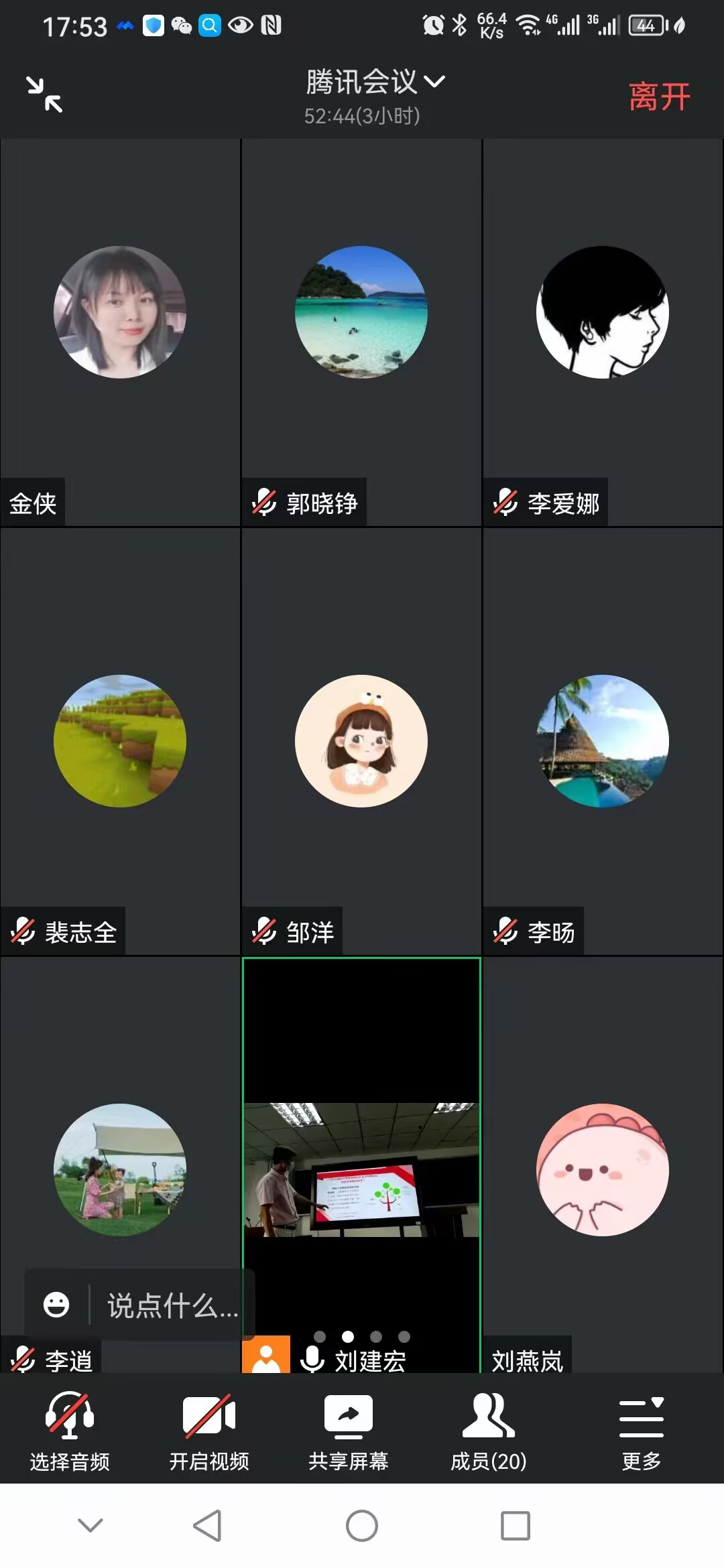
Task: Select 邹洋's participant tile
Action: click(361, 741)
